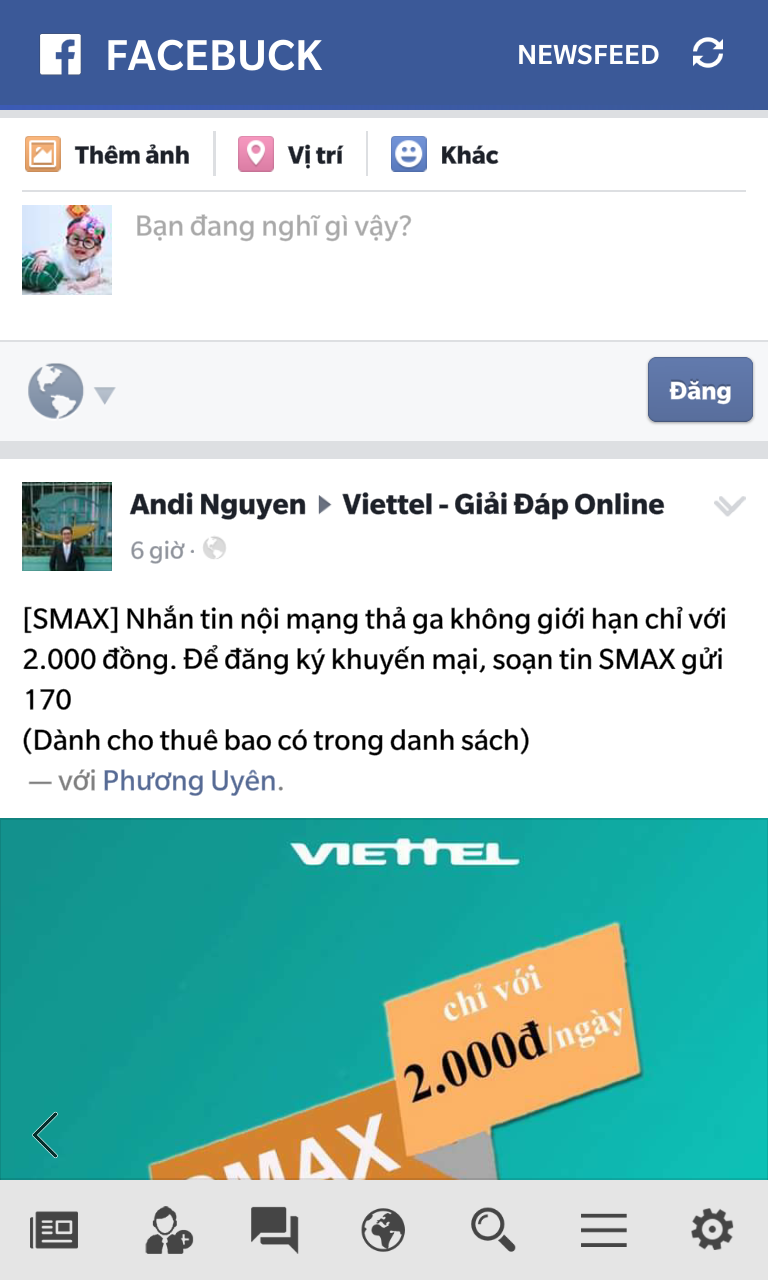Open the Khác options

445,155
